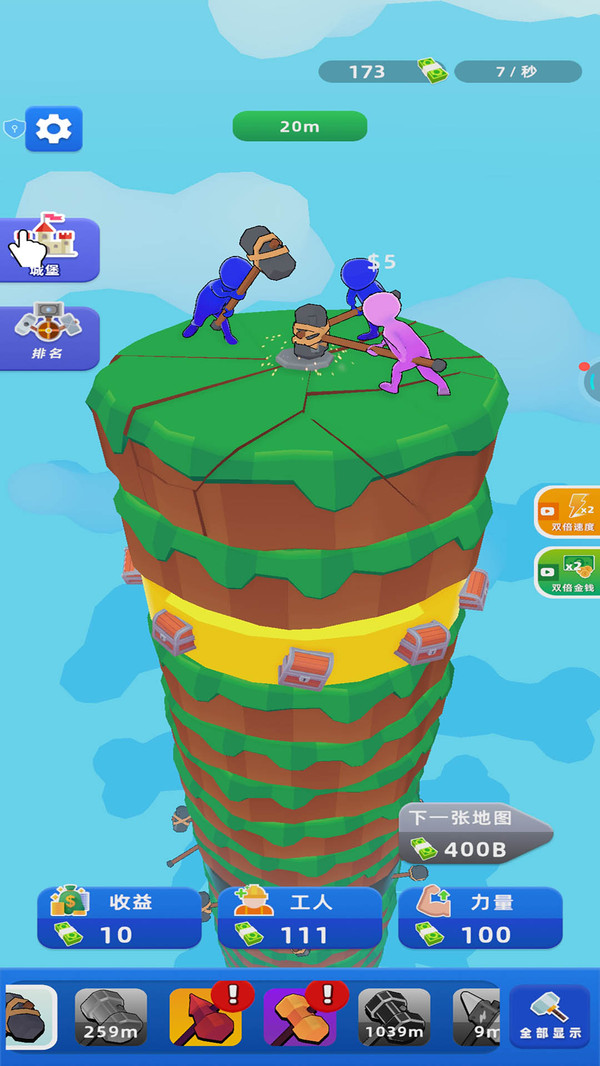The image size is (600, 1066).
Task: Tap 全部显示 to show all hammers
Action: click(549, 1017)
